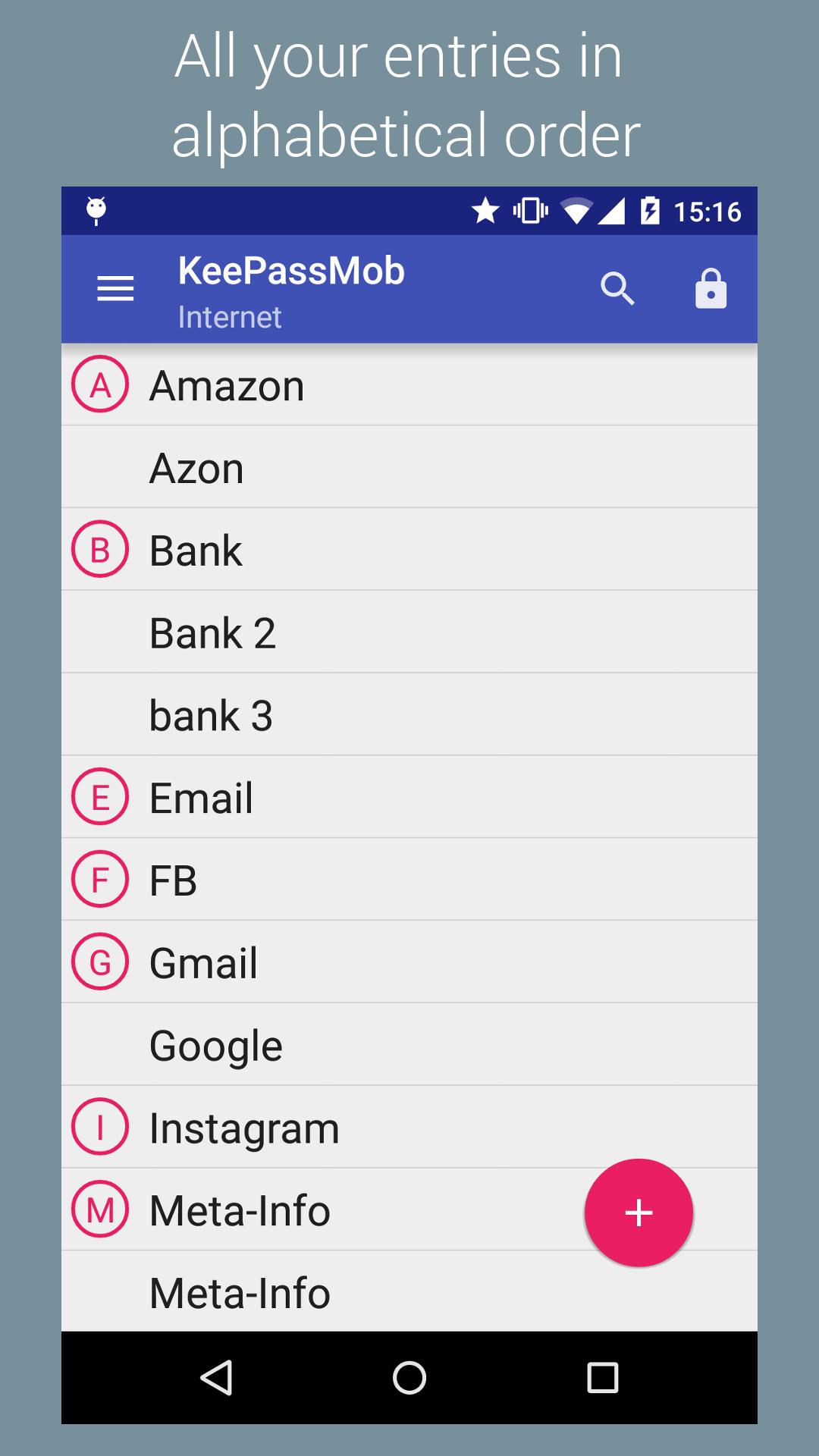Tap the section badge letter G

pos(99,962)
